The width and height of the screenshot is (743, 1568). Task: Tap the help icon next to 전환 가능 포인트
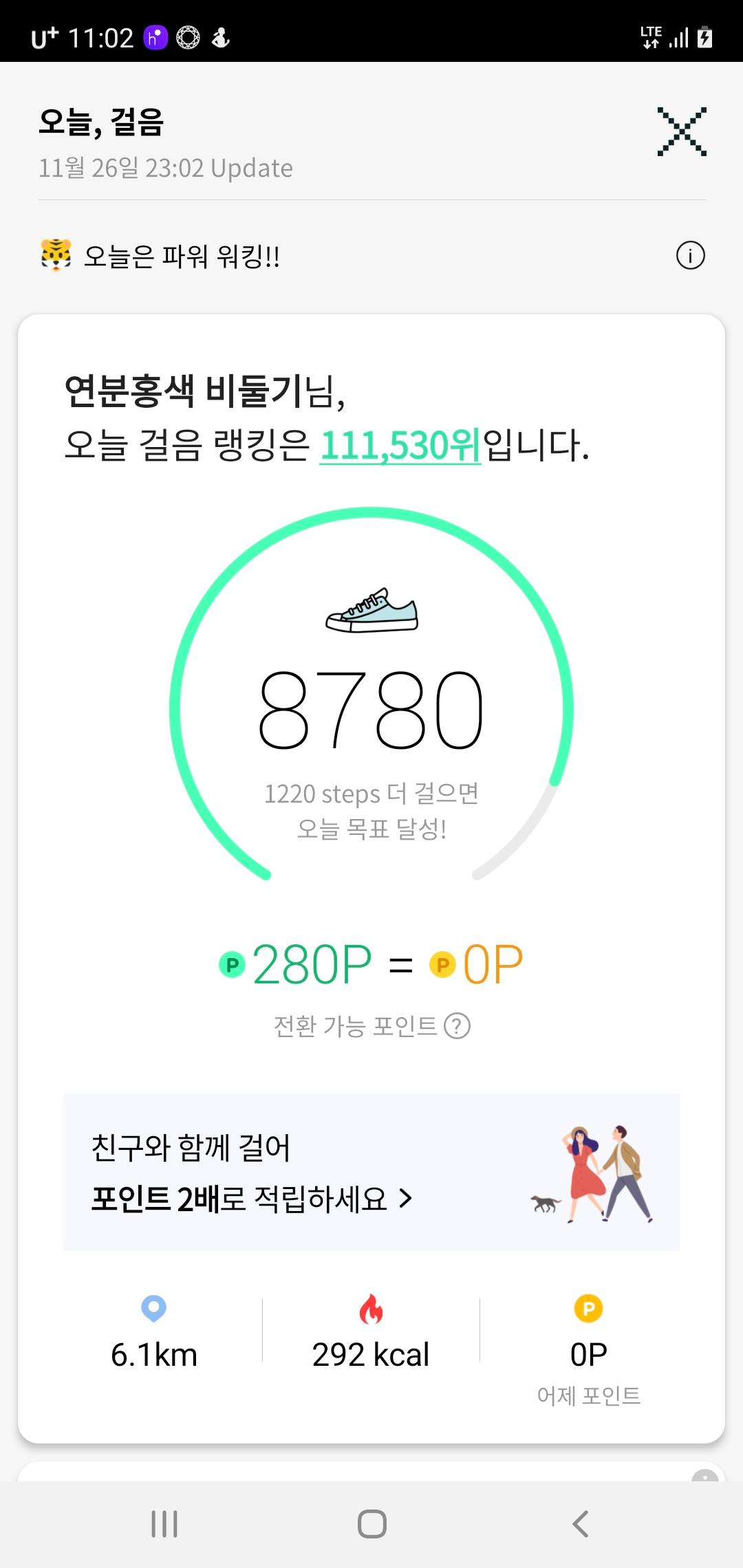click(x=457, y=1025)
